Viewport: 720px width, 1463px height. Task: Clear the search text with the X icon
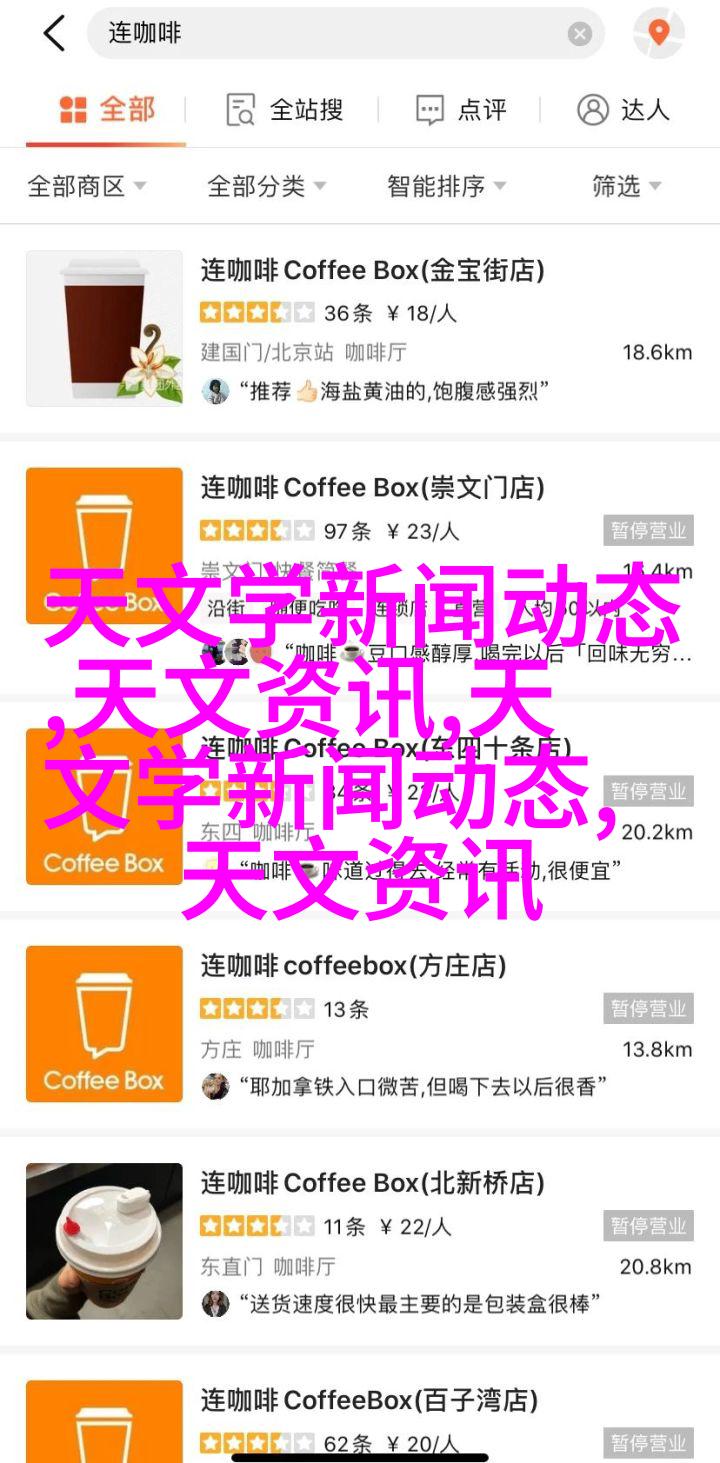580,34
